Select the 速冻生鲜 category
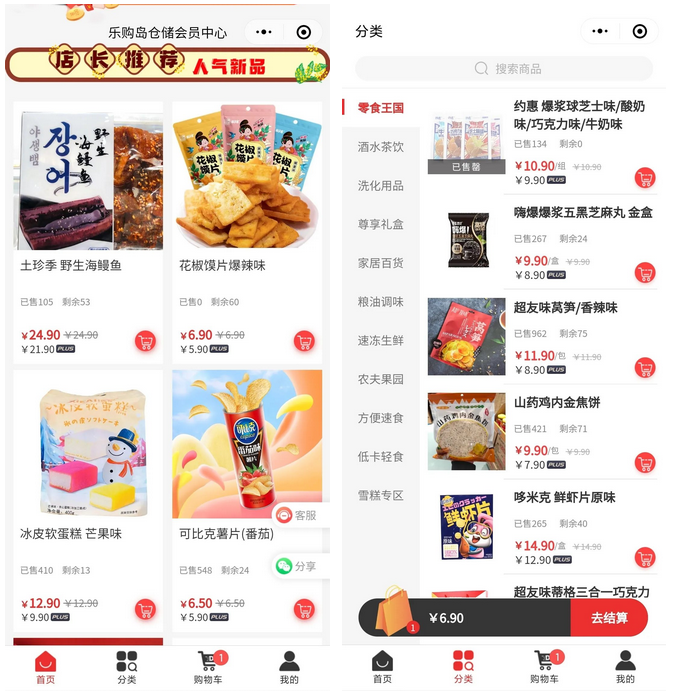Viewport: 675px width, 691px height. pos(380,341)
